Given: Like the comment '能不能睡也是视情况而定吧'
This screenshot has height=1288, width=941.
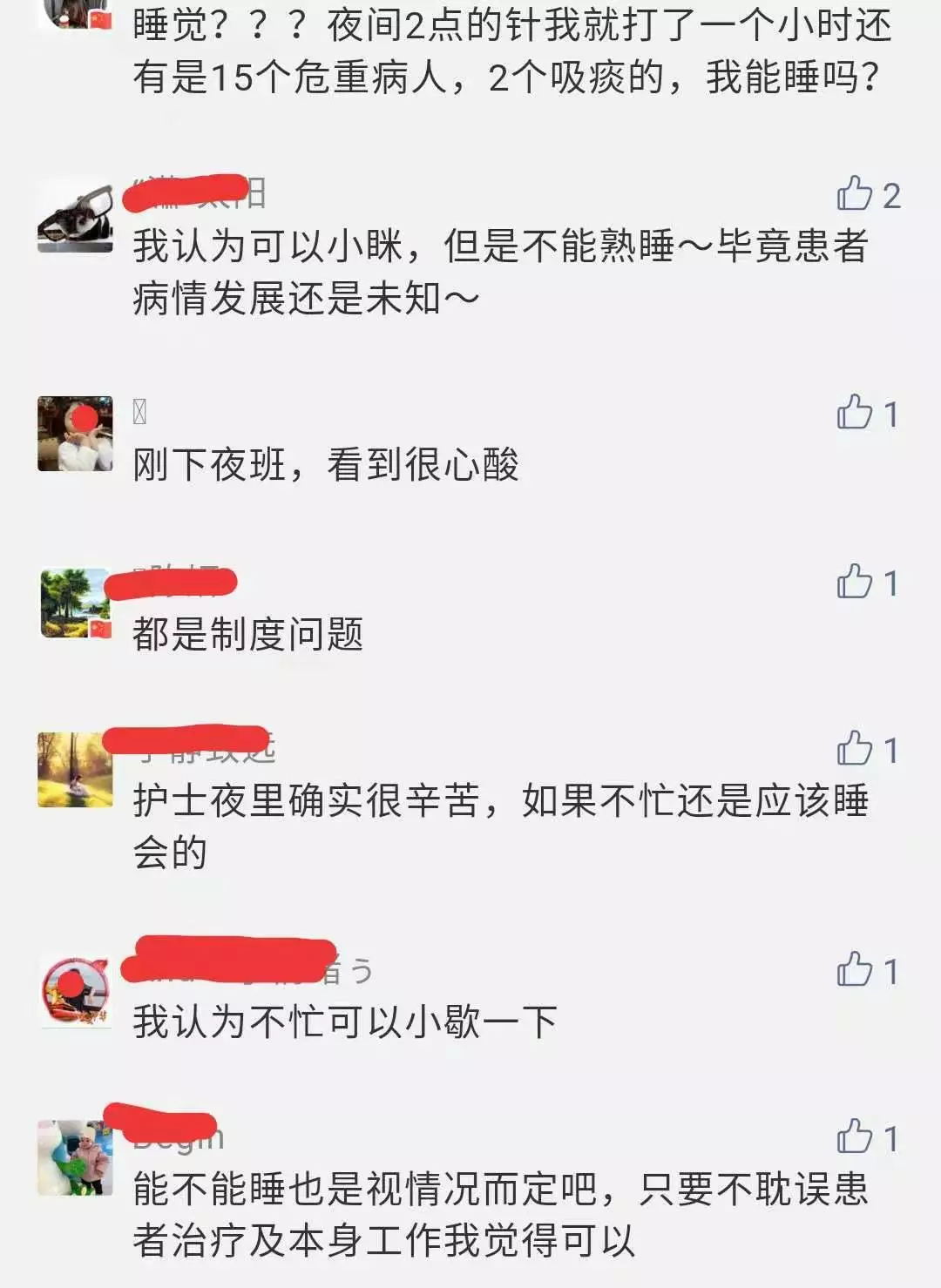Looking at the screenshot, I should pyautogui.click(x=855, y=1137).
